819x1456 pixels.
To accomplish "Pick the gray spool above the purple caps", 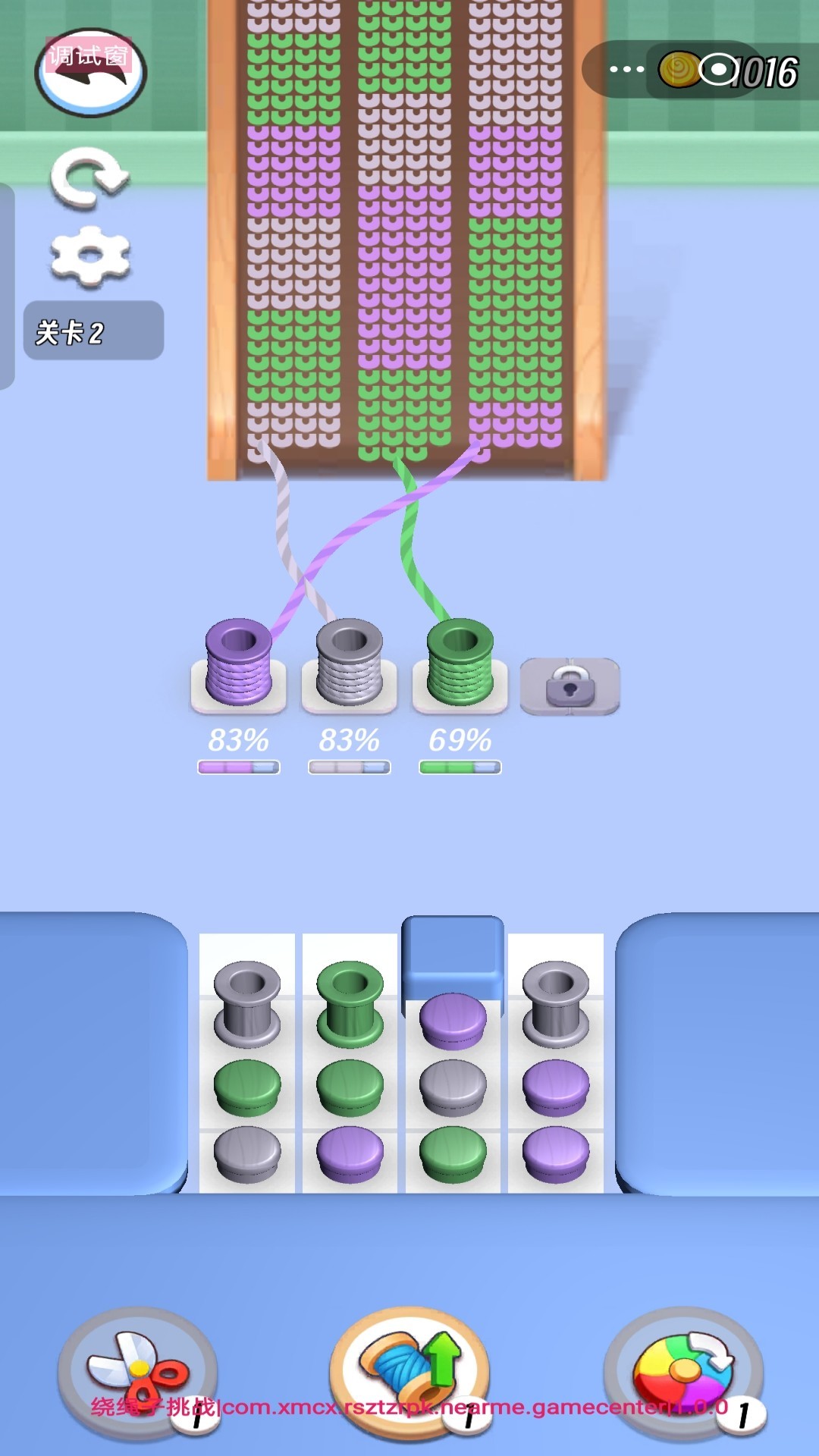I will point(556,1003).
